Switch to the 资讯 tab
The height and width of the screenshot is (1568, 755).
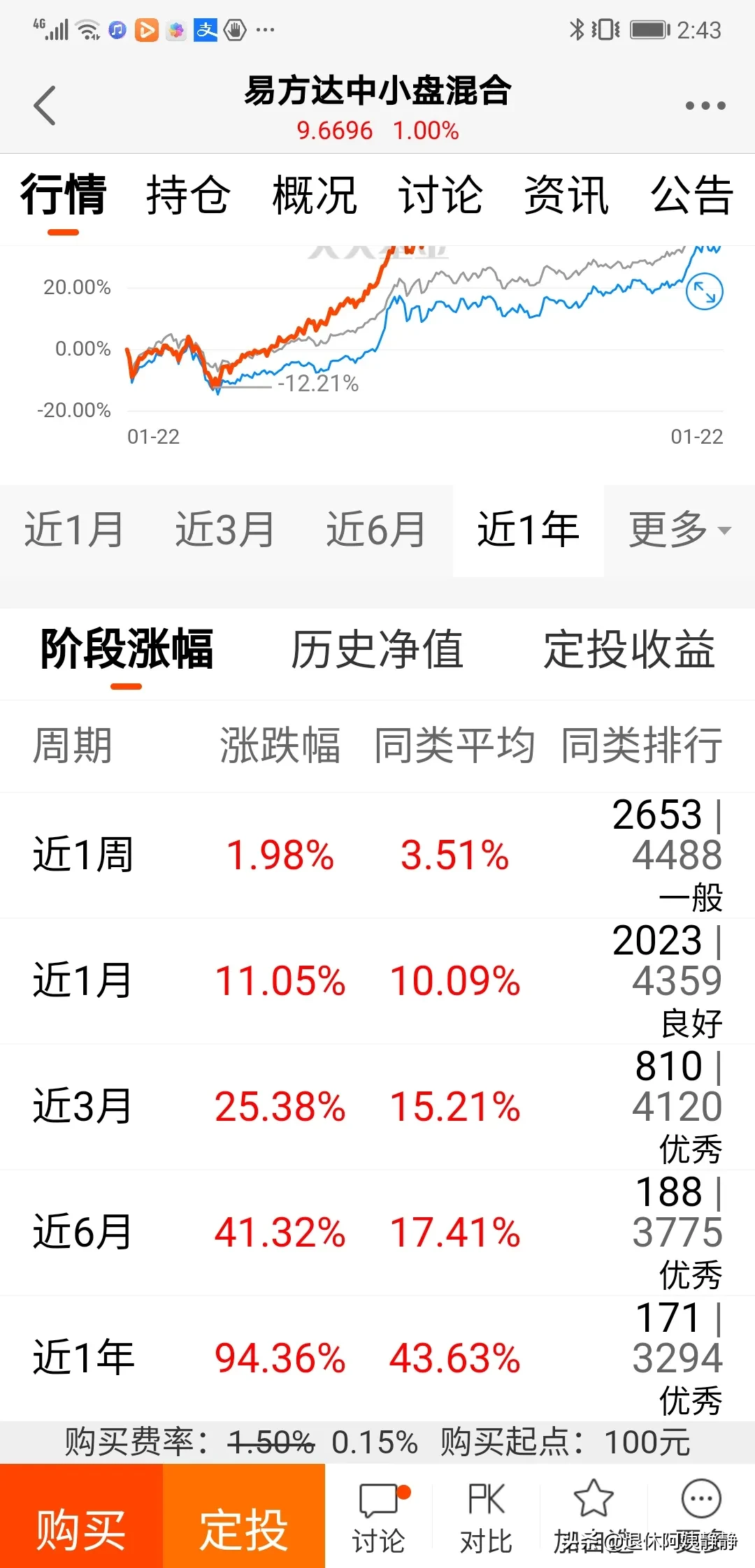[566, 195]
